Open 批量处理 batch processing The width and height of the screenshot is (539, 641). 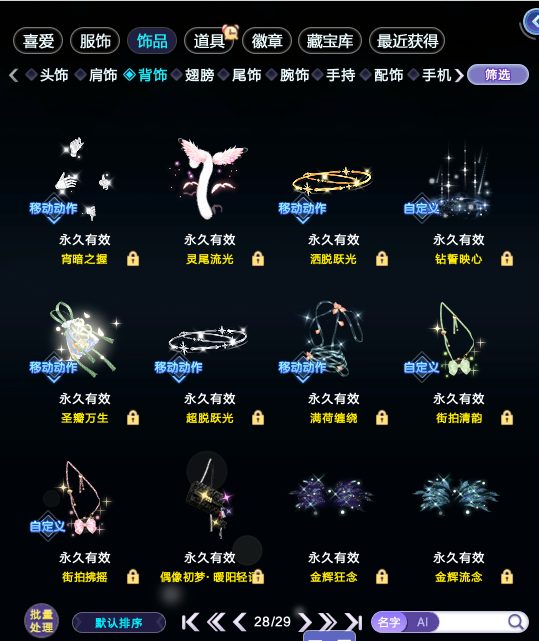pyautogui.click(x=41, y=621)
